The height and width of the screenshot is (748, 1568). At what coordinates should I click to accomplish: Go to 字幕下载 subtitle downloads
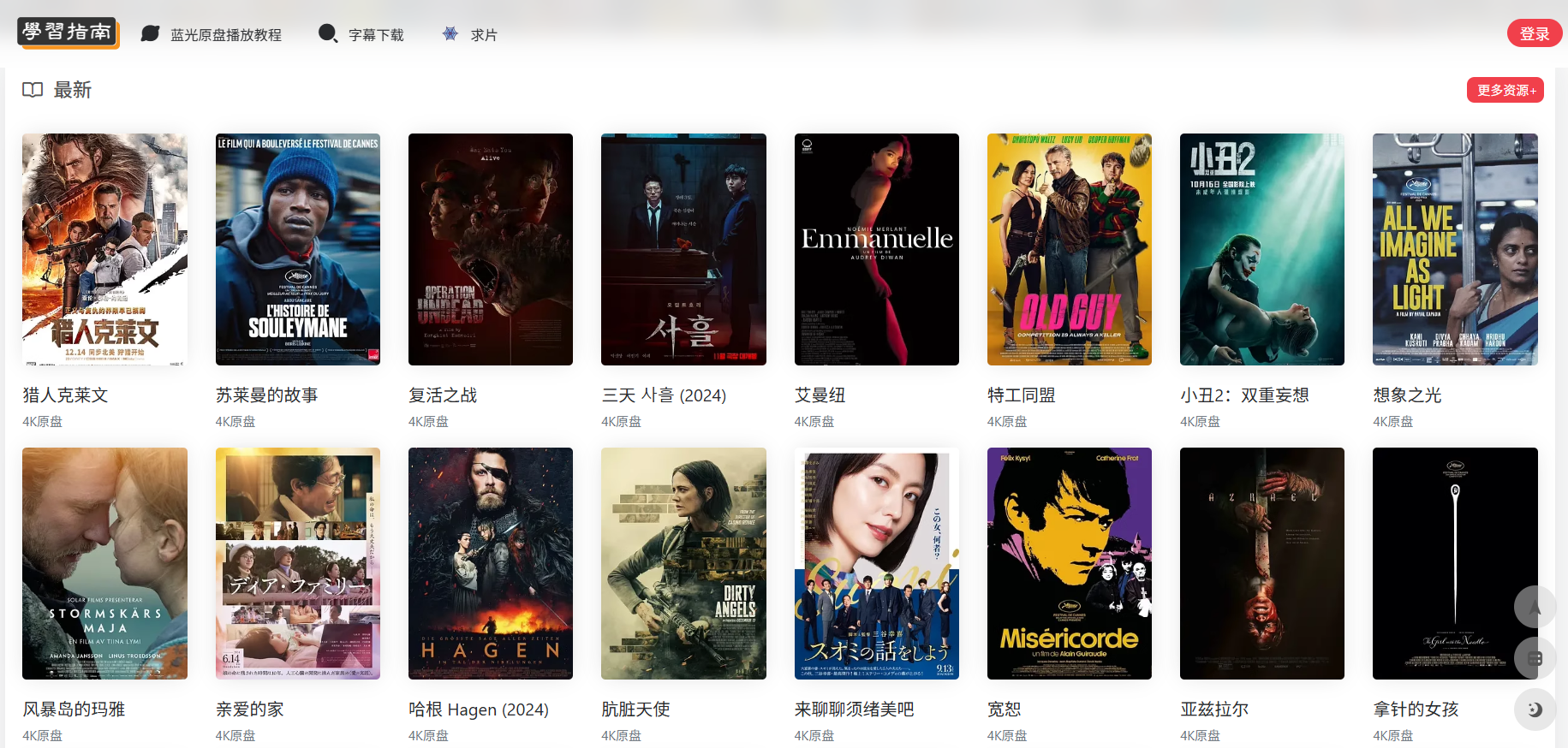tap(375, 35)
